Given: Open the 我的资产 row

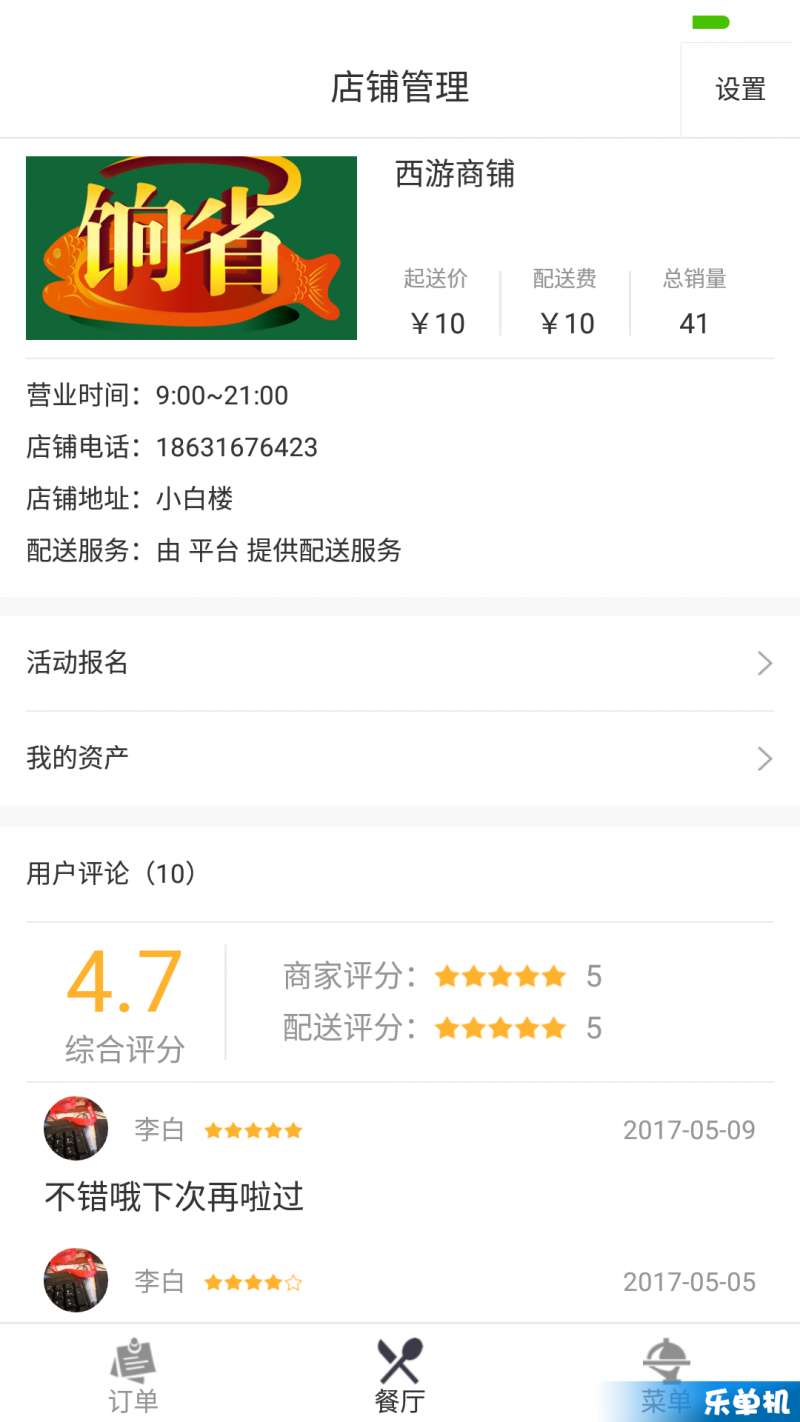Looking at the screenshot, I should pos(400,758).
